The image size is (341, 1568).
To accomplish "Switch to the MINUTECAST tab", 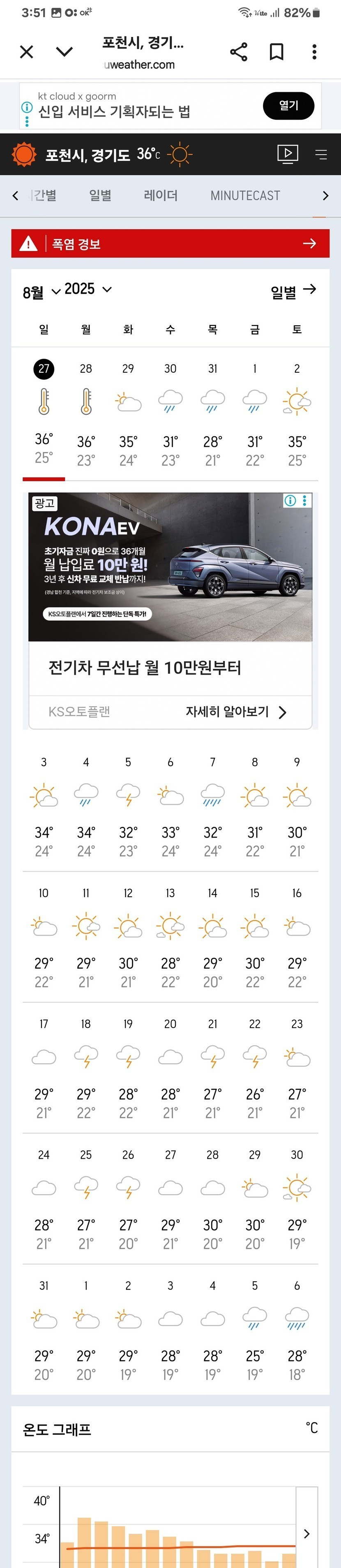I will [245, 195].
